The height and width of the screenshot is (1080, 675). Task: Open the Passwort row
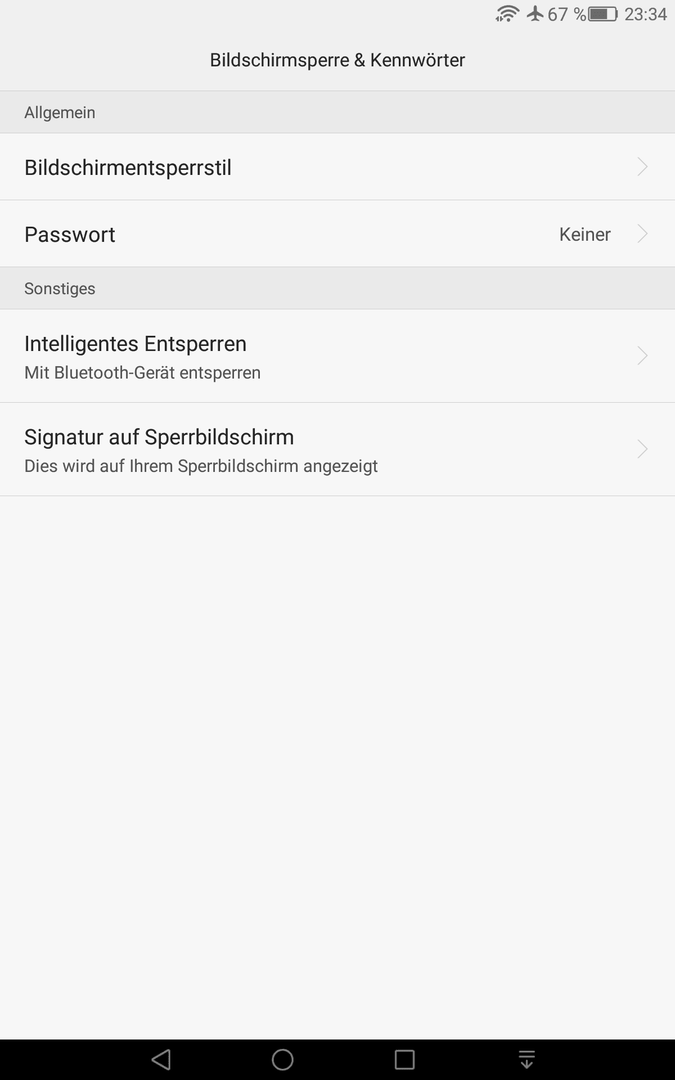338,234
